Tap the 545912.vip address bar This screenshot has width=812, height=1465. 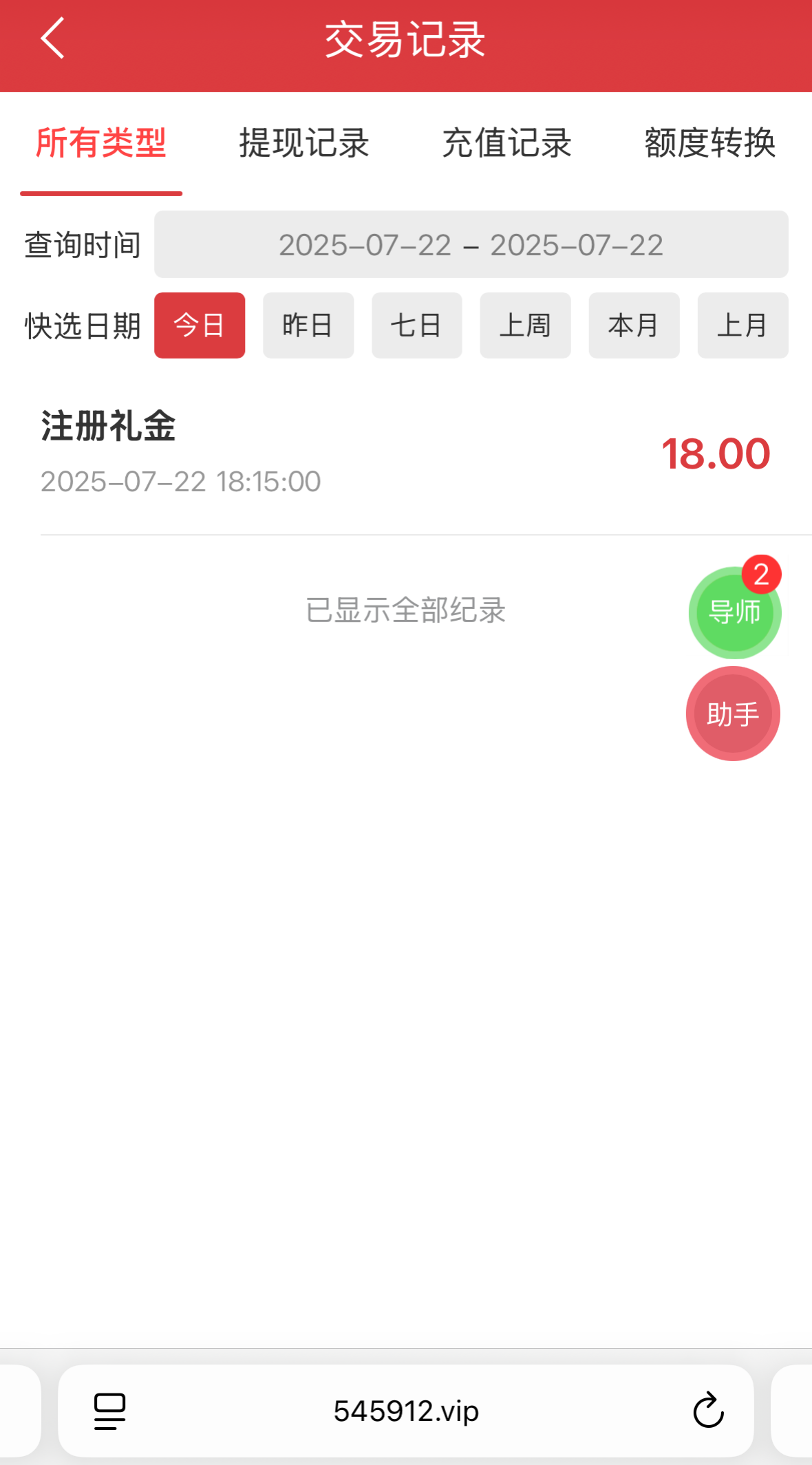pos(406,1411)
